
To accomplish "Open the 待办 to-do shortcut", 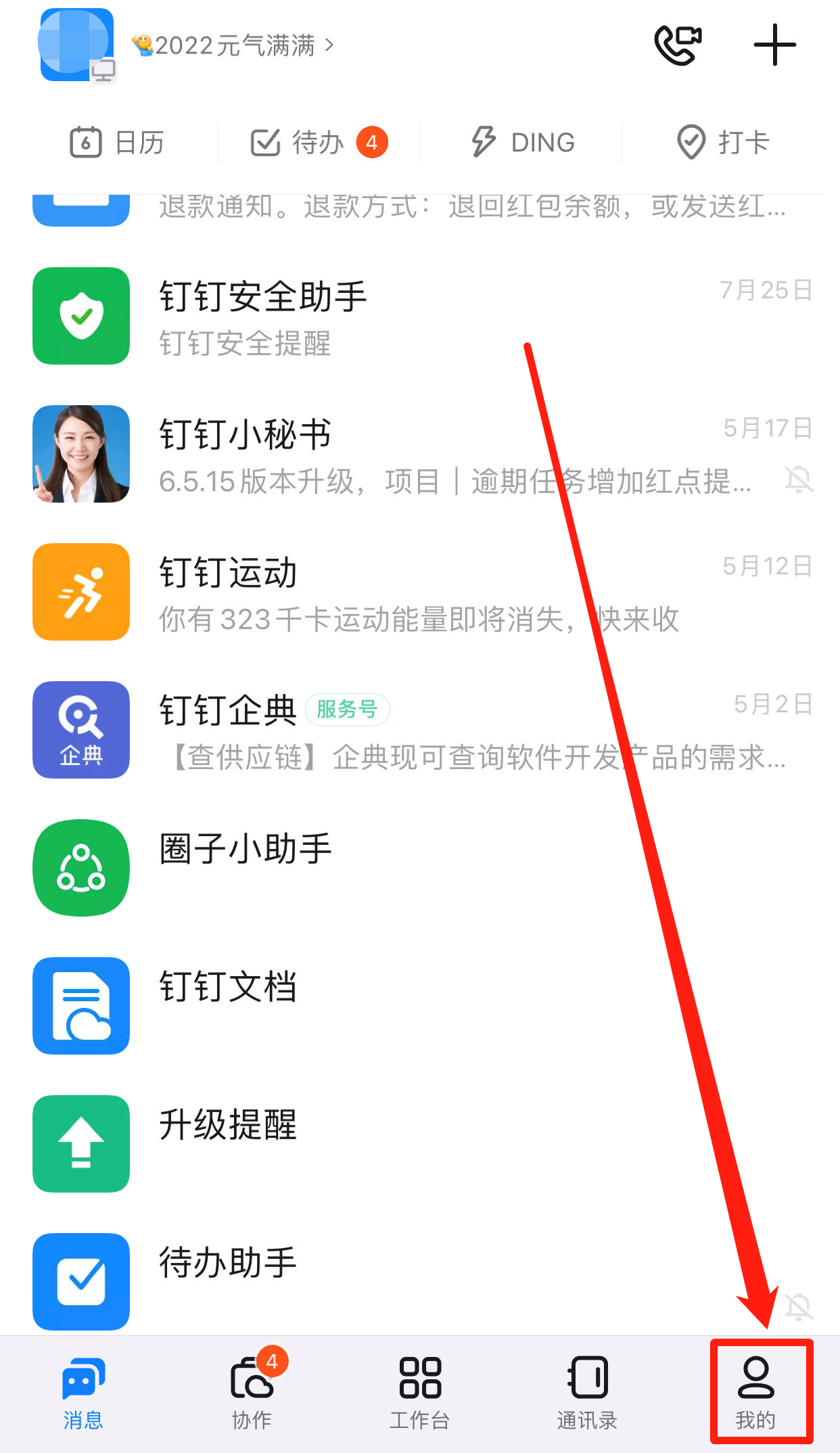I will click(319, 143).
